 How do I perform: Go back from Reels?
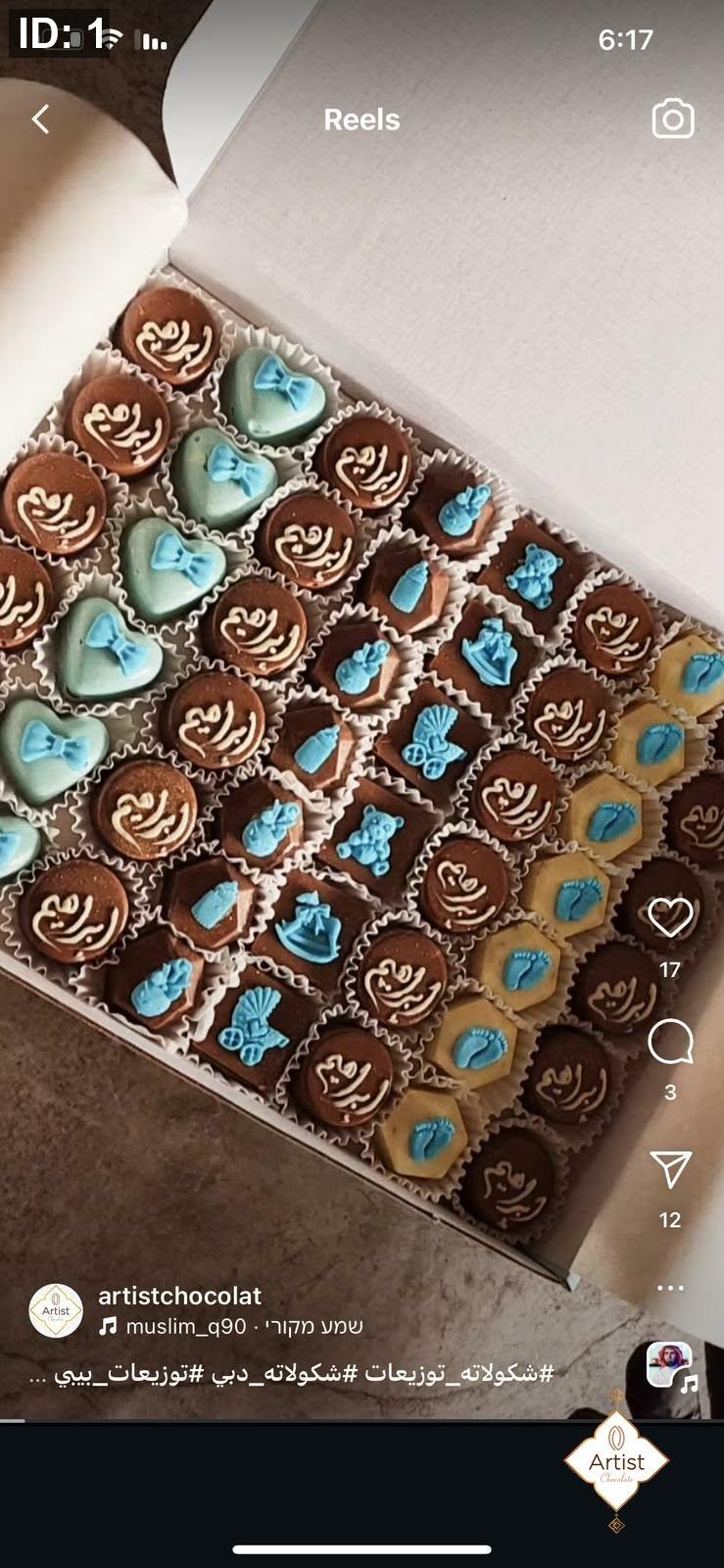(40, 120)
